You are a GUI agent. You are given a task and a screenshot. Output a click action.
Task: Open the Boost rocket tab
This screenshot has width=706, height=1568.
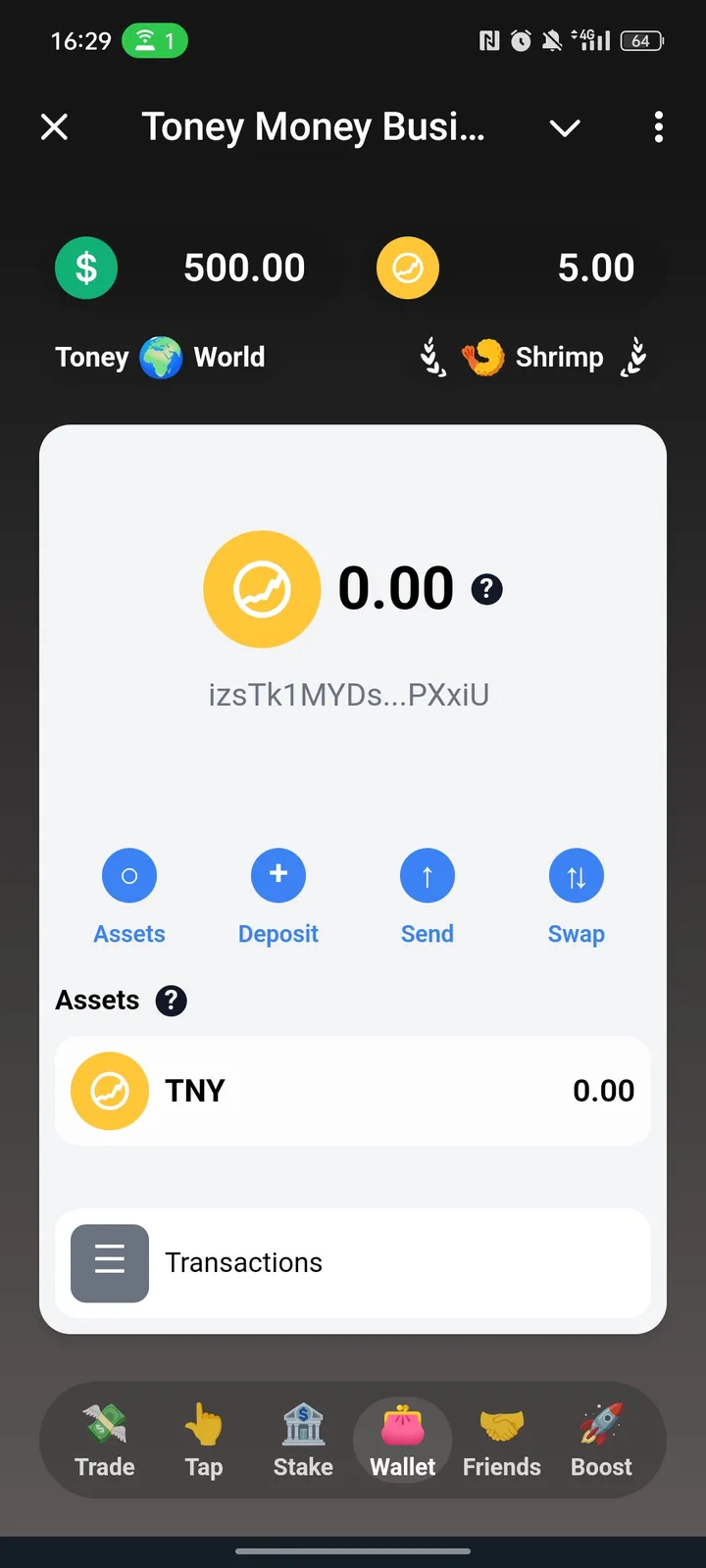click(600, 1441)
